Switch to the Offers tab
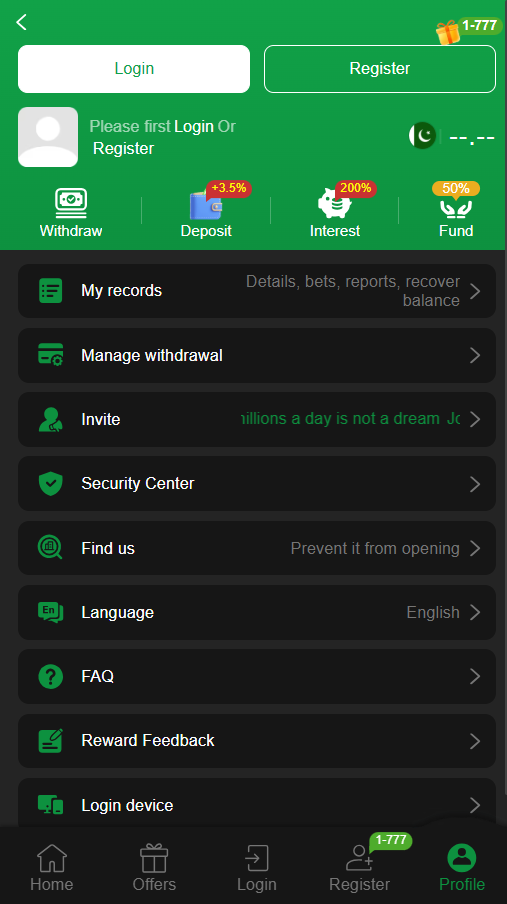Image resolution: width=507 pixels, height=904 pixels. 154,868
